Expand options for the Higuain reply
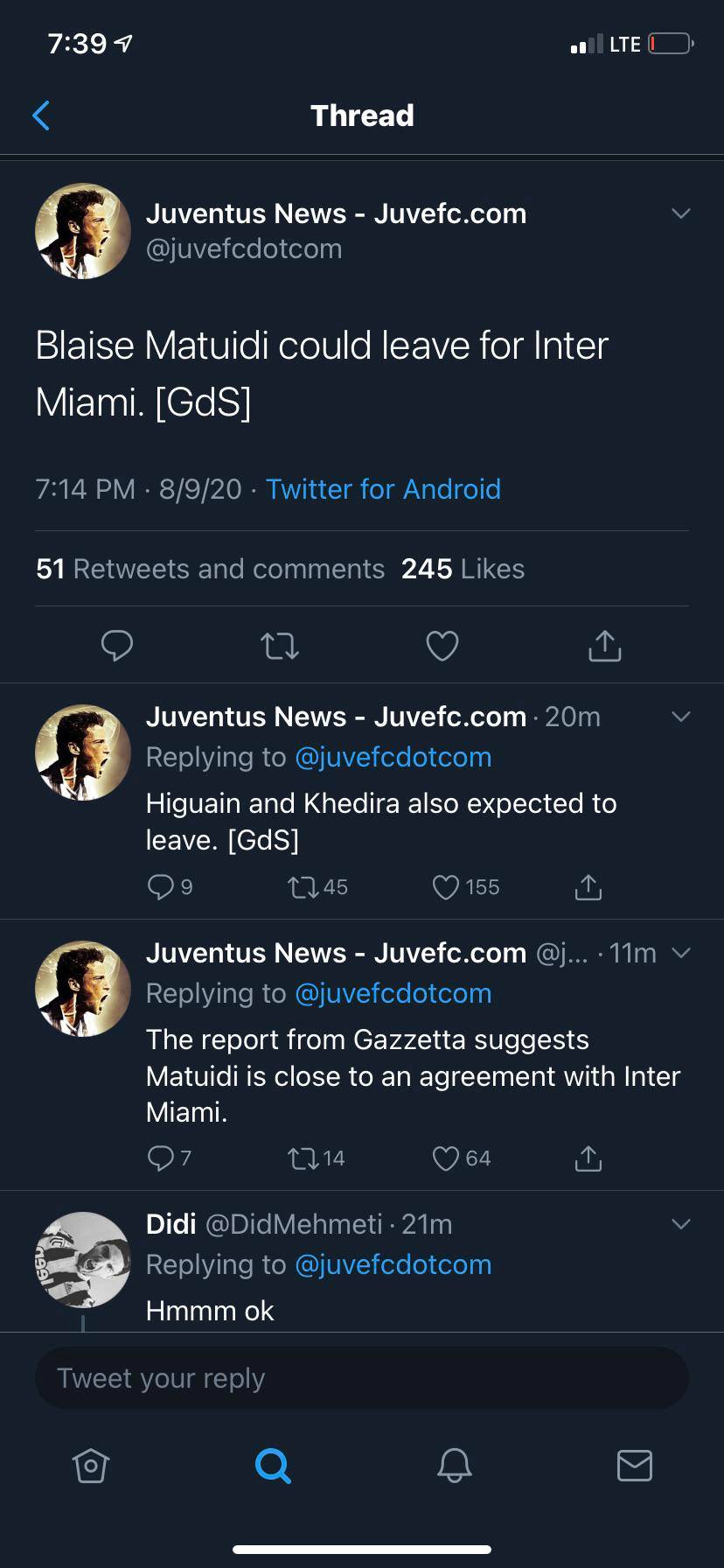 (680, 716)
